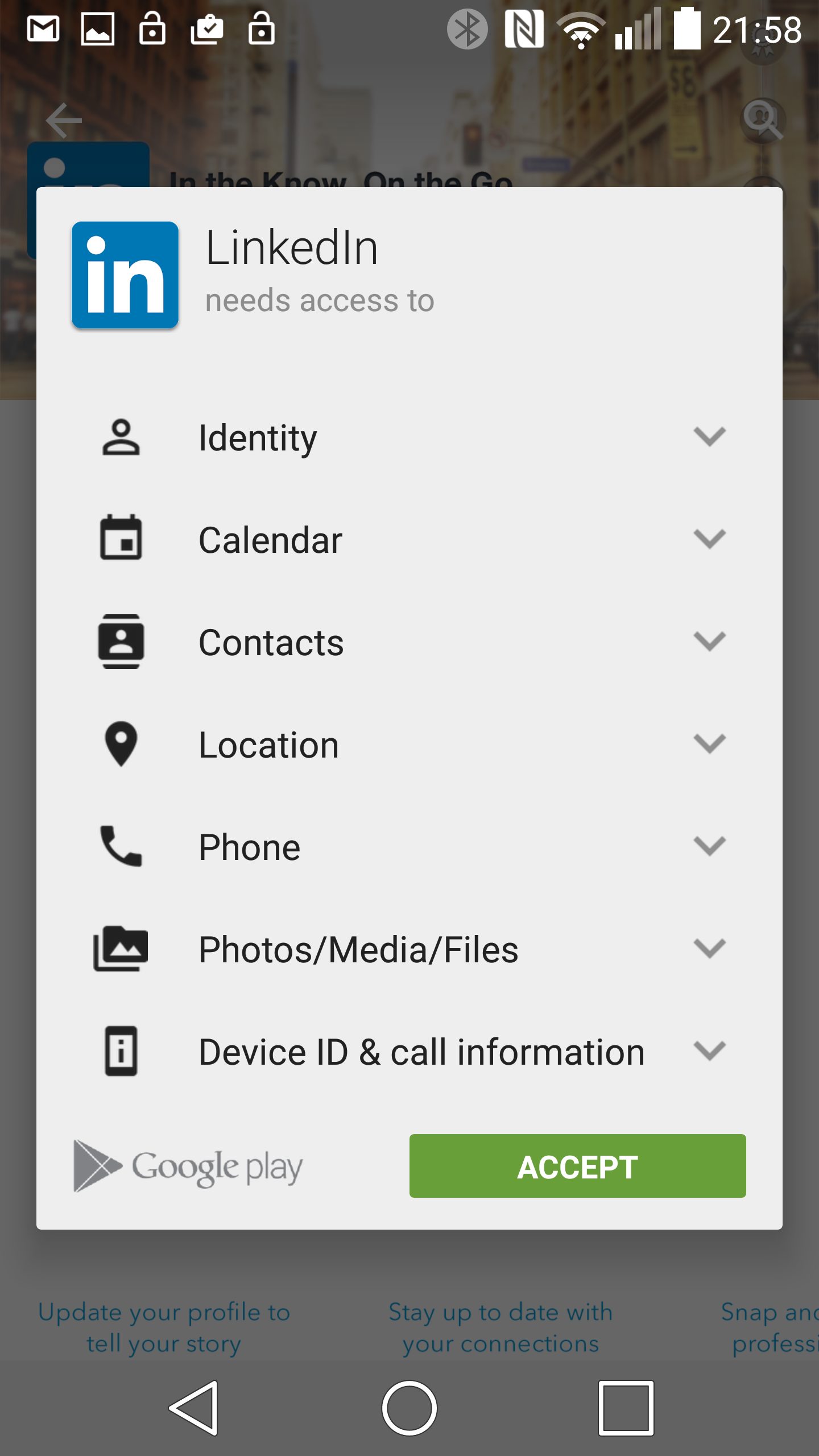View Phone permission details

pyautogui.click(x=409, y=847)
